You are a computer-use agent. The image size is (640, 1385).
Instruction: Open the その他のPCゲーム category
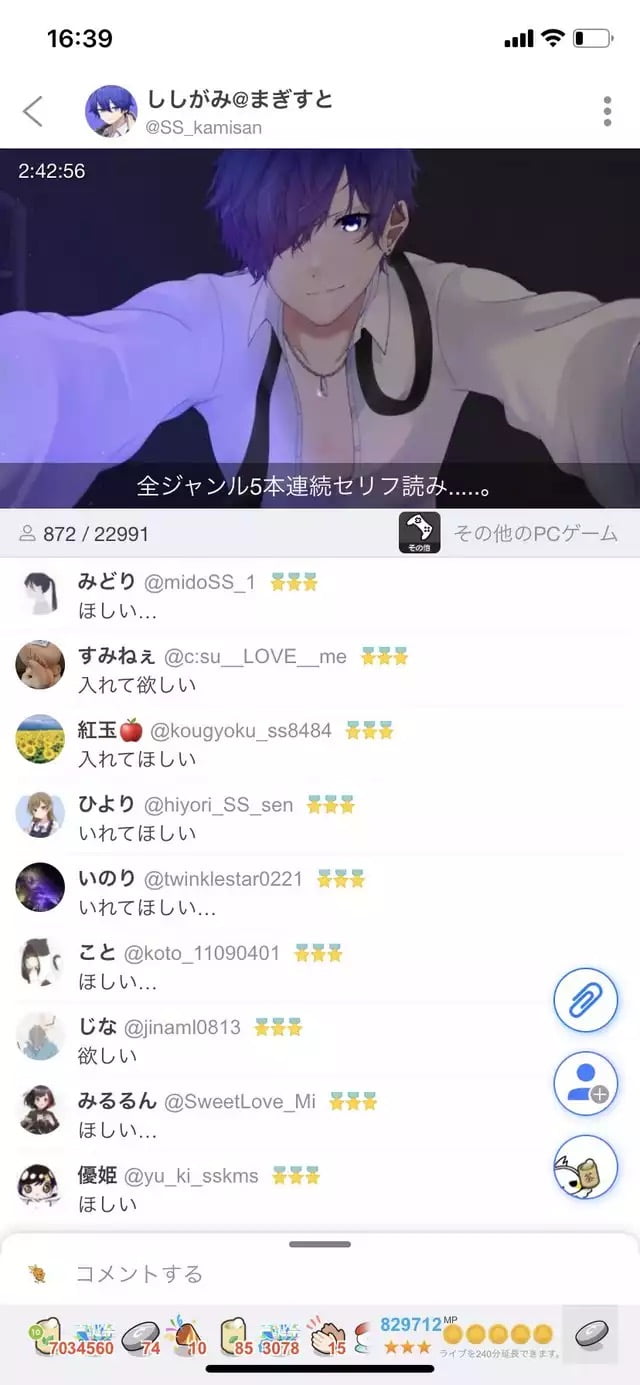[x=508, y=533]
